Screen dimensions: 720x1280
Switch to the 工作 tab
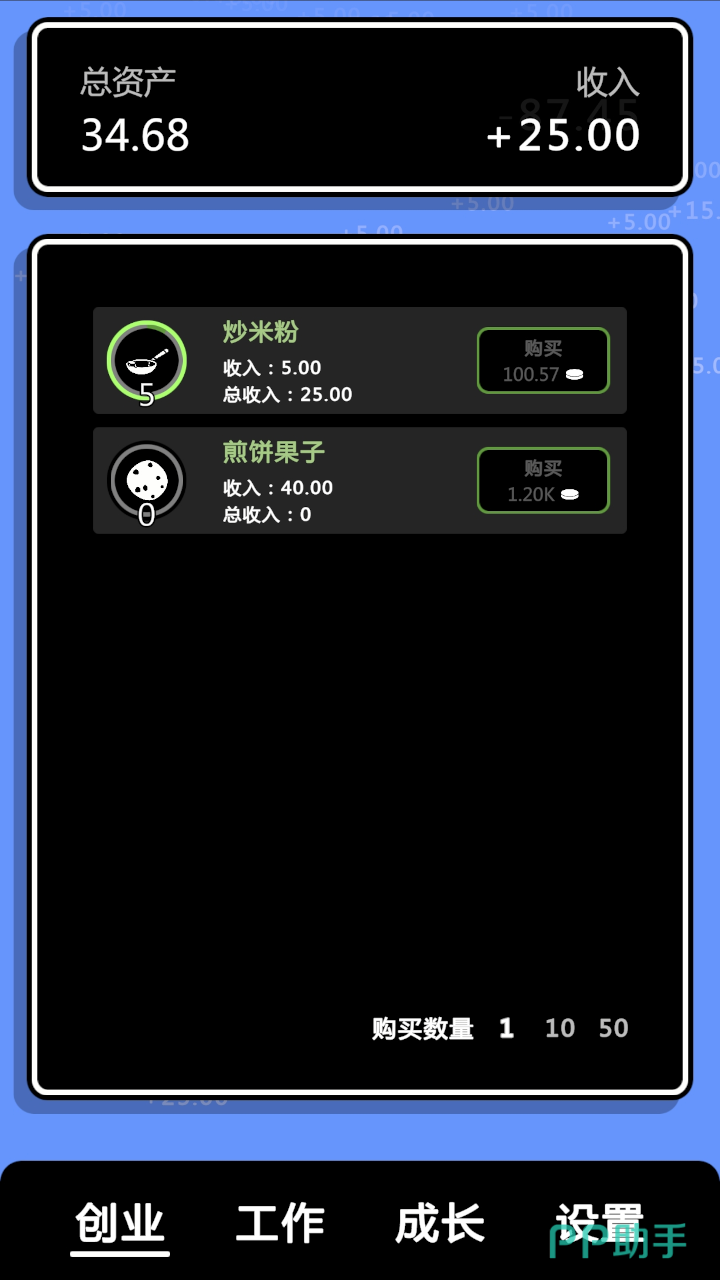[x=280, y=1224]
